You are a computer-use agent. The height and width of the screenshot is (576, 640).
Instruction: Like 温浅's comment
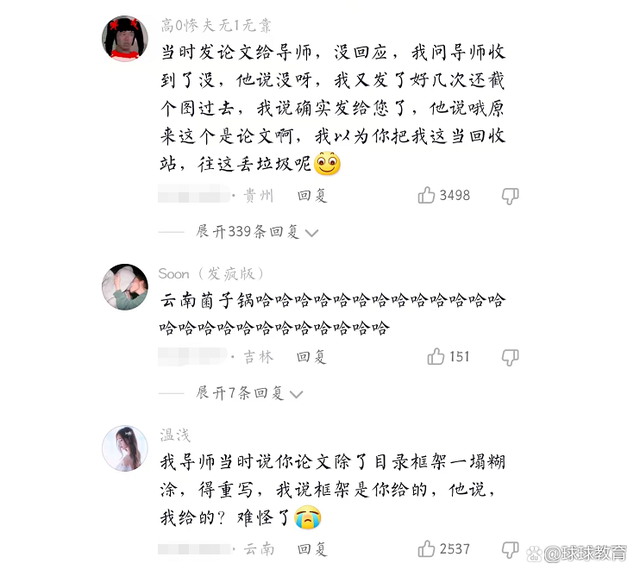[427, 548]
